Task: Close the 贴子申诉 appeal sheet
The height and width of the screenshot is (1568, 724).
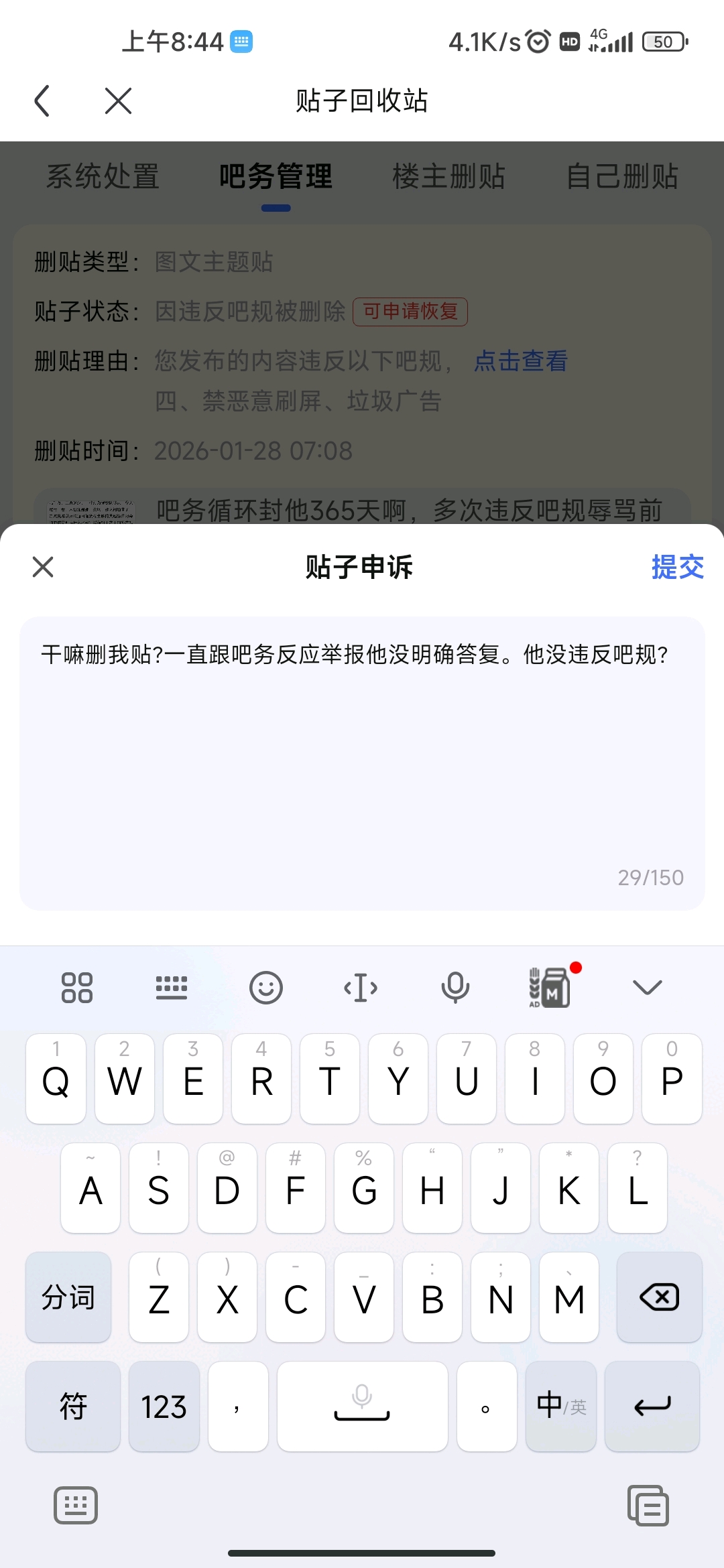Action: (x=43, y=567)
